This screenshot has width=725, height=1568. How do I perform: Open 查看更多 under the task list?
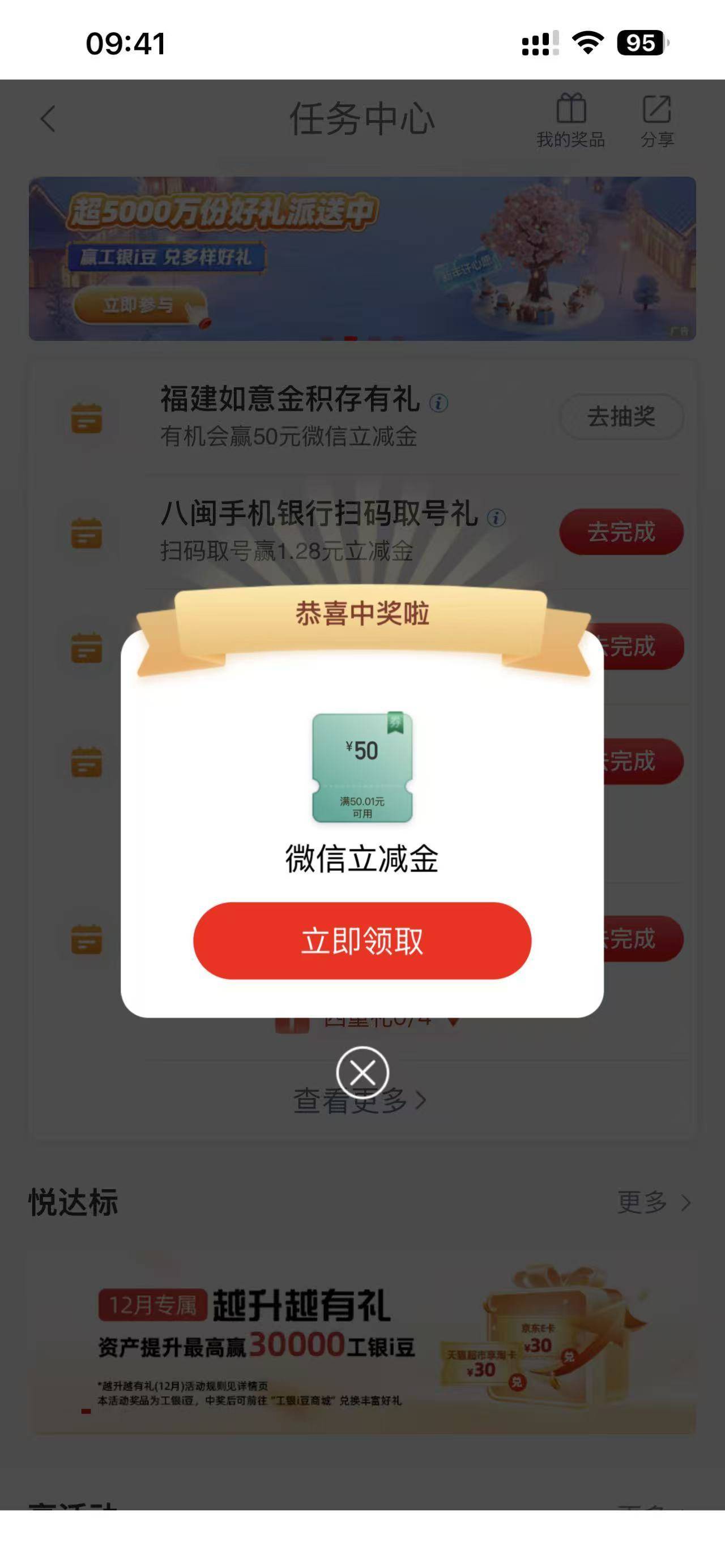360,1100
